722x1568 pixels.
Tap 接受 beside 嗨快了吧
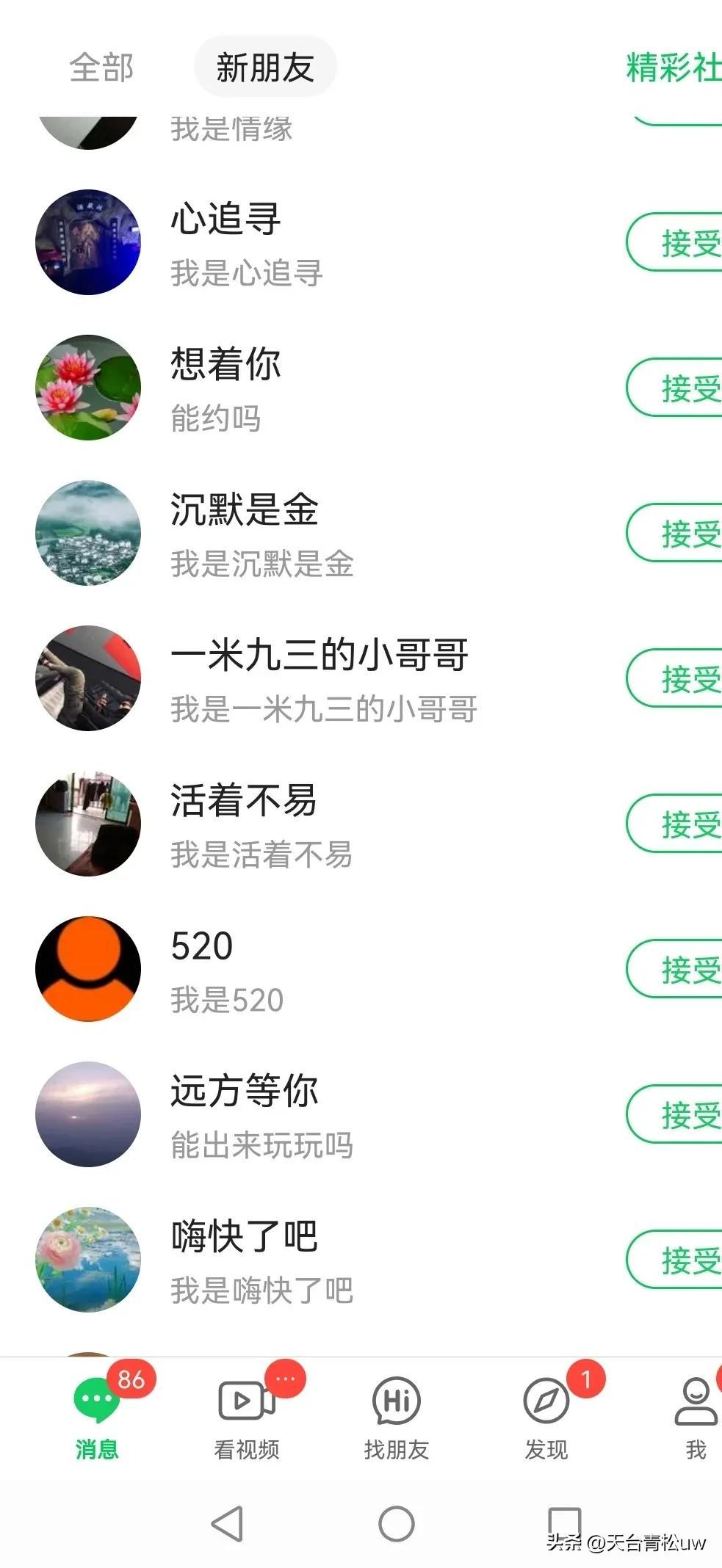679,1260
